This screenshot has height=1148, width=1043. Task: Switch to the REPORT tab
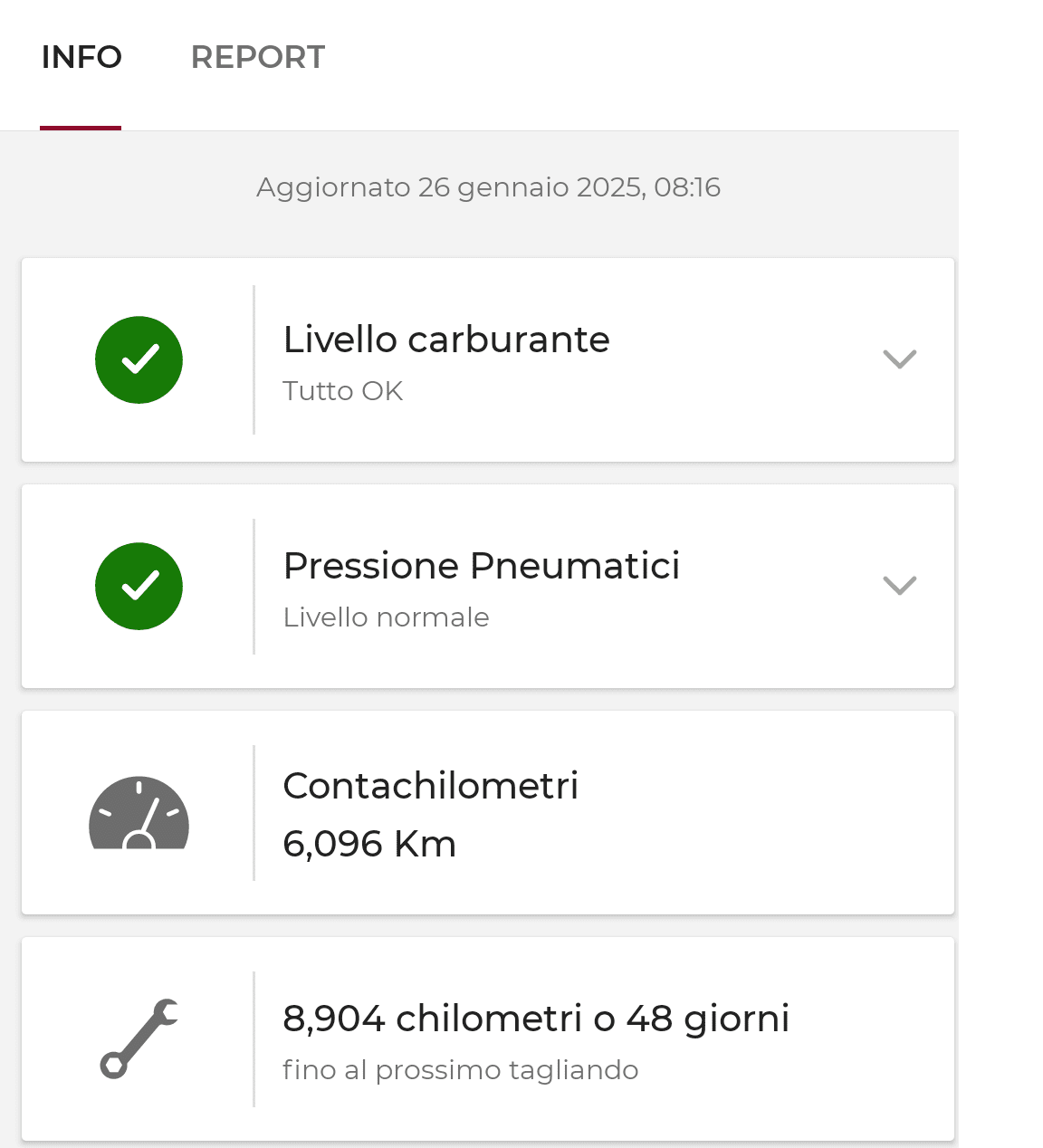point(257,57)
